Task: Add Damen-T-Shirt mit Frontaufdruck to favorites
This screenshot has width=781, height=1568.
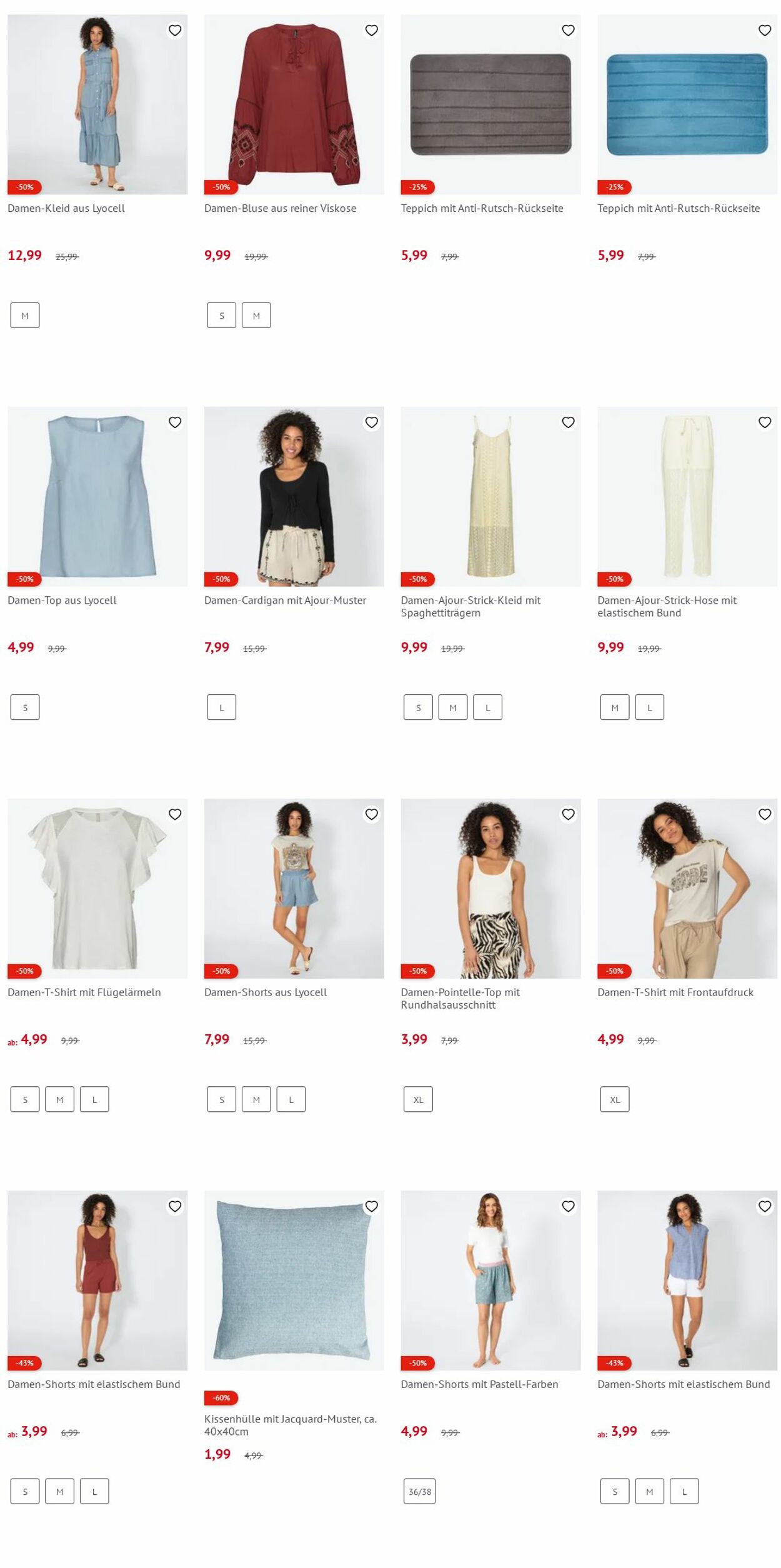Action: pos(765,814)
